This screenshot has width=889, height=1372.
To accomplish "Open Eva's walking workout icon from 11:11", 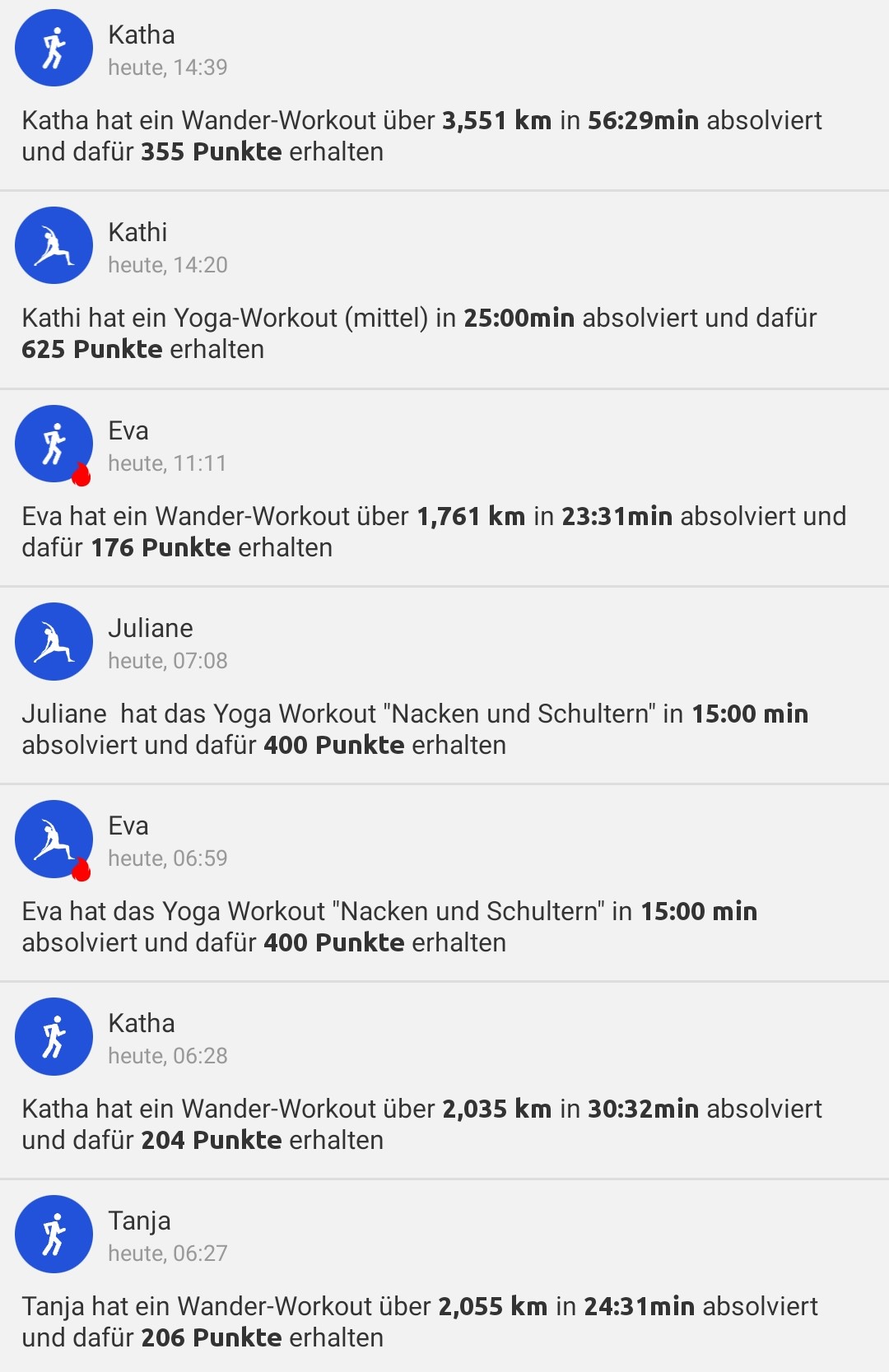I will (54, 443).
